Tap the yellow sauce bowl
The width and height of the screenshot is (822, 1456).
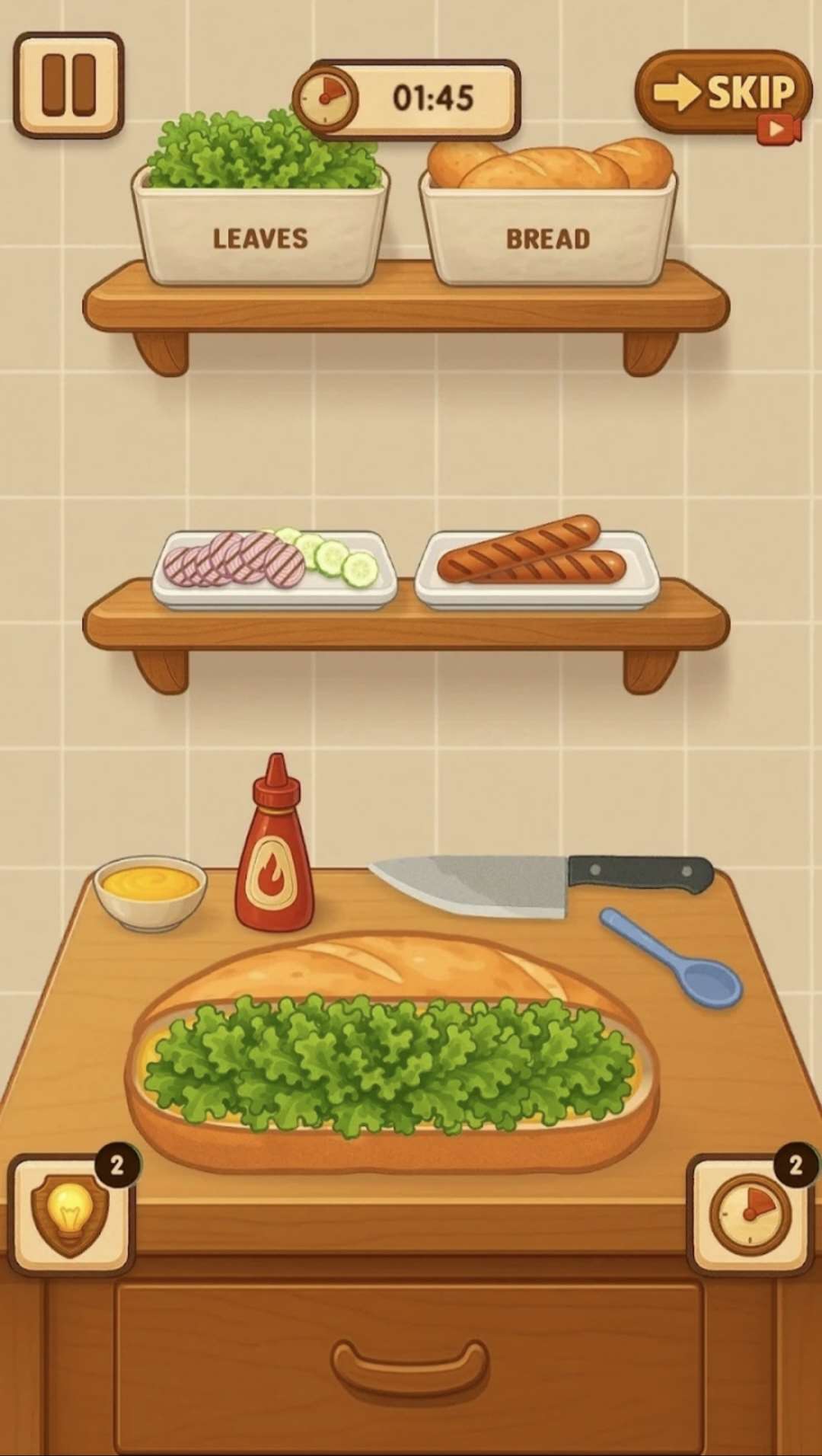150,892
